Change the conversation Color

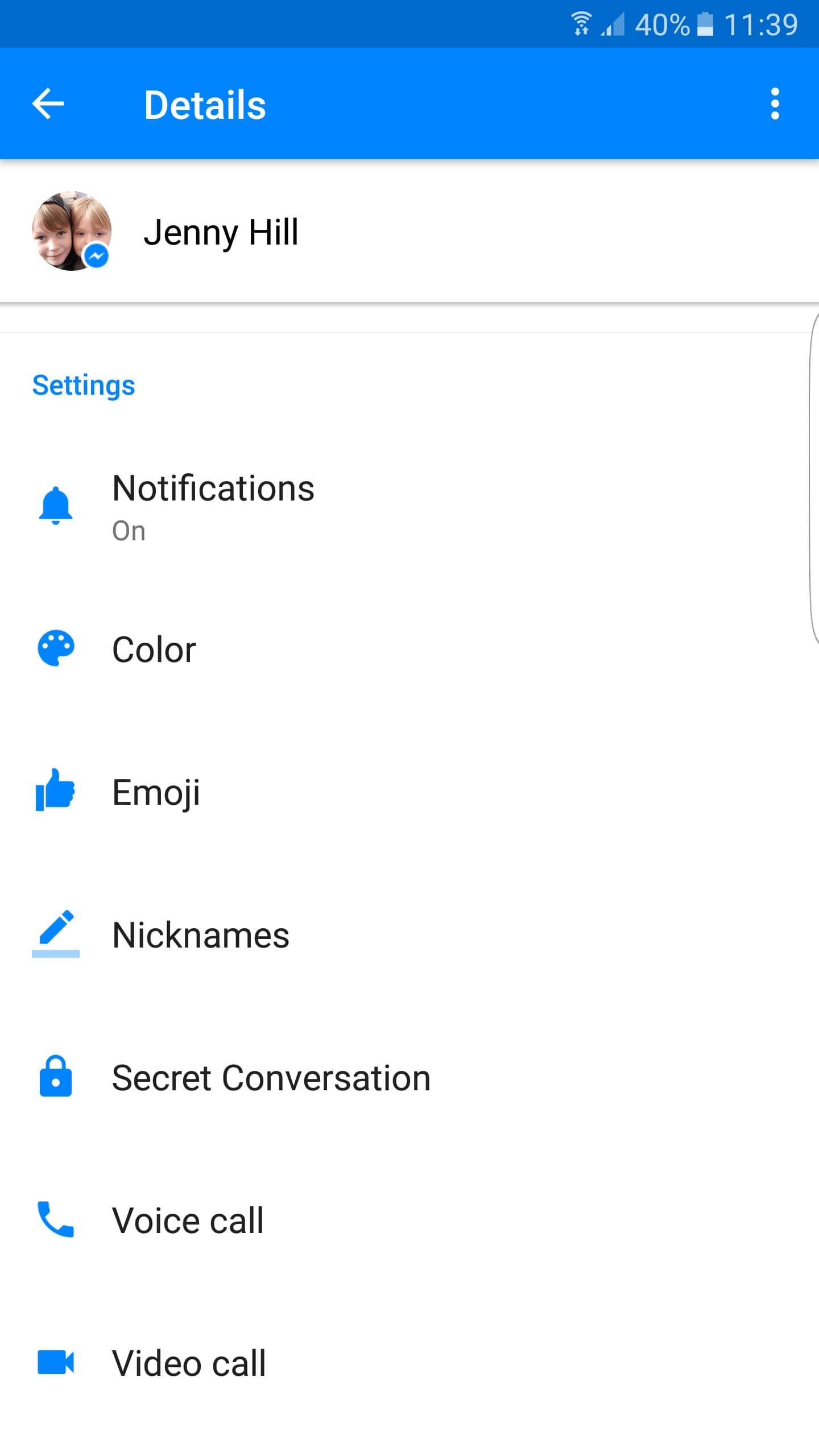(154, 650)
